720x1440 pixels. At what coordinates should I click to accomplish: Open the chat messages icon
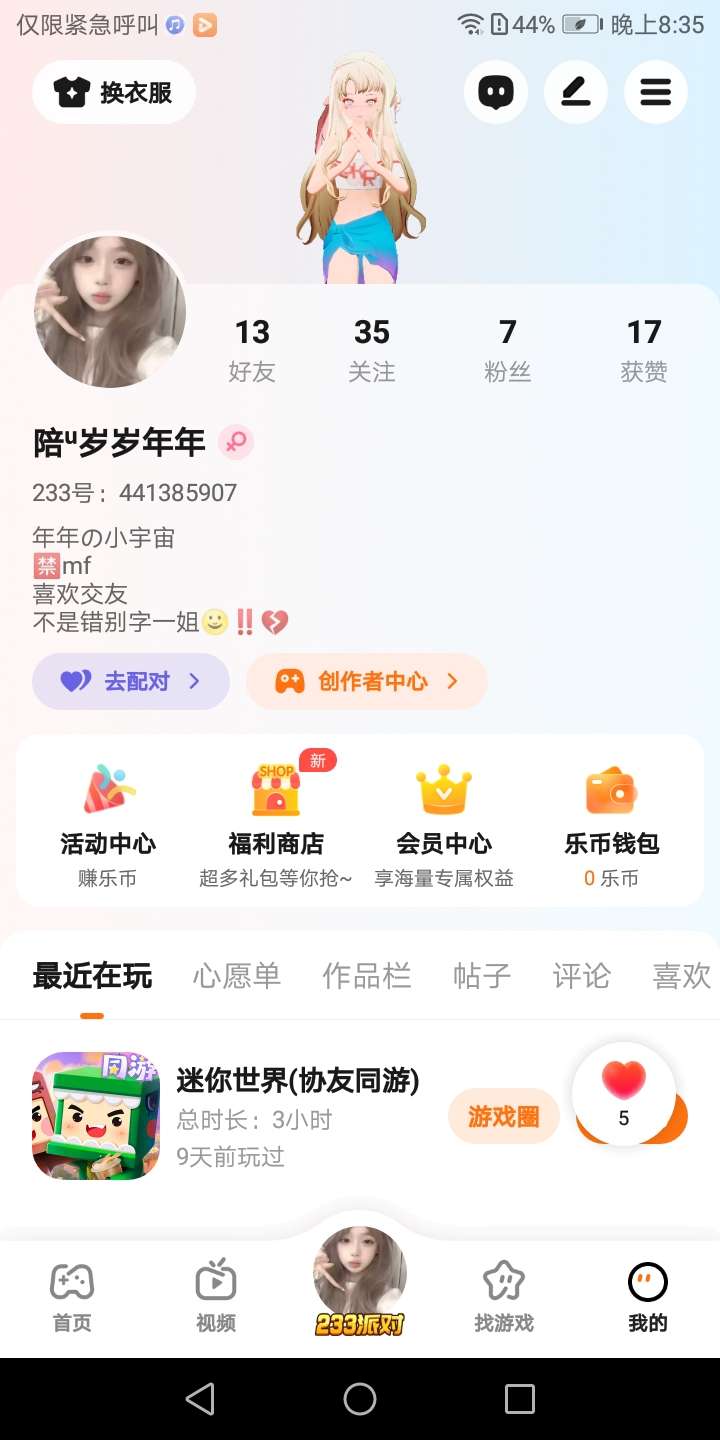point(495,93)
